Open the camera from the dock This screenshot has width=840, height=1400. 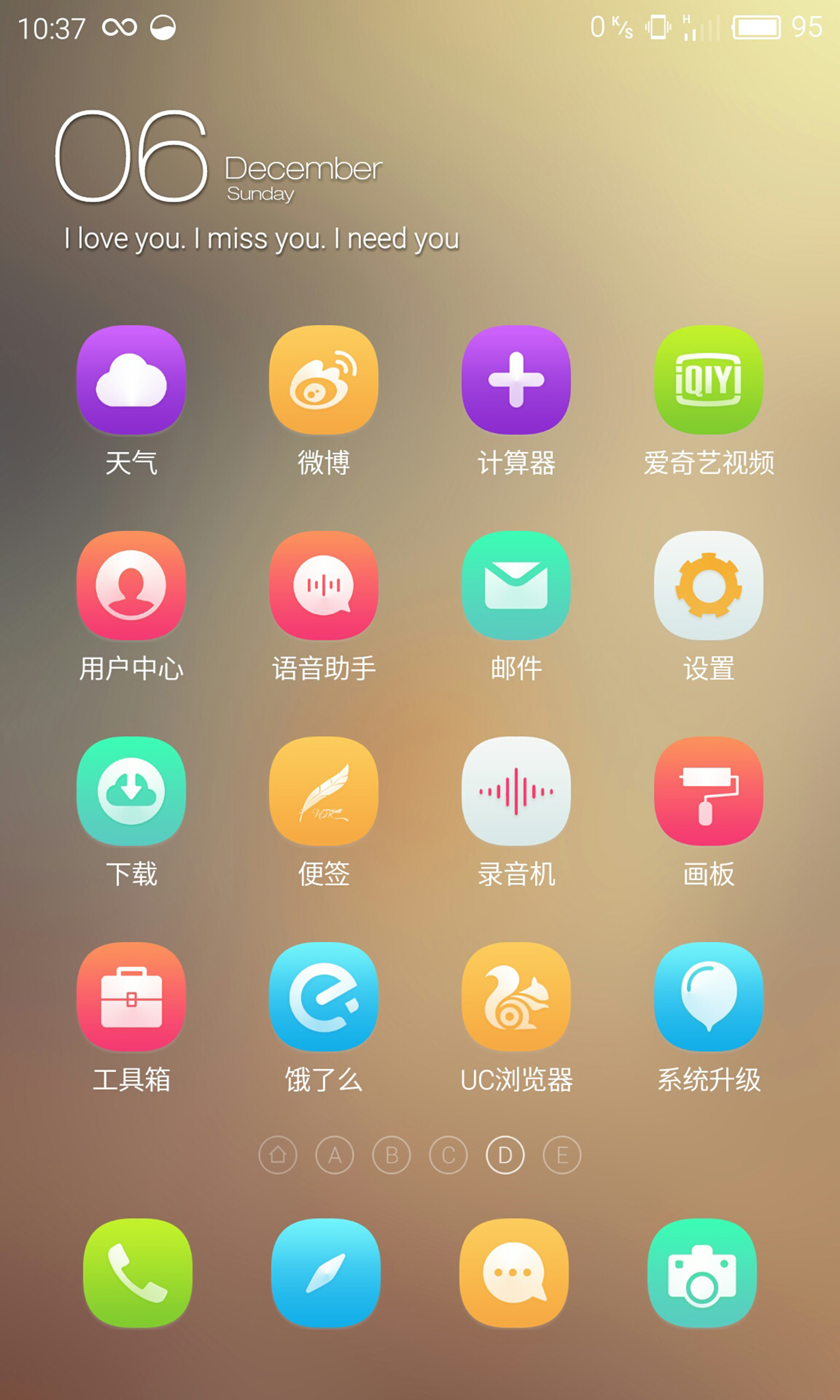point(702,1273)
